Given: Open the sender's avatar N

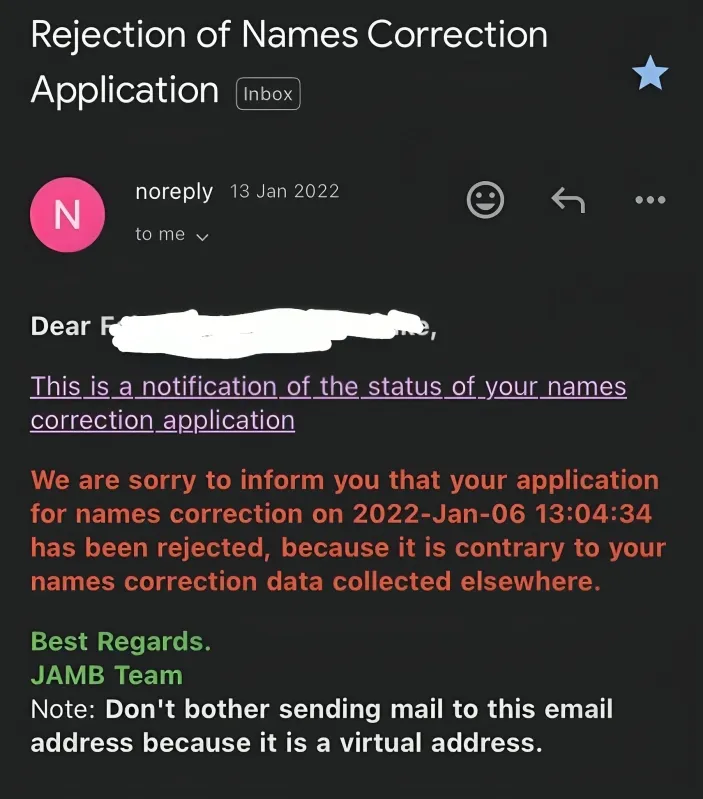Looking at the screenshot, I should point(67,214).
